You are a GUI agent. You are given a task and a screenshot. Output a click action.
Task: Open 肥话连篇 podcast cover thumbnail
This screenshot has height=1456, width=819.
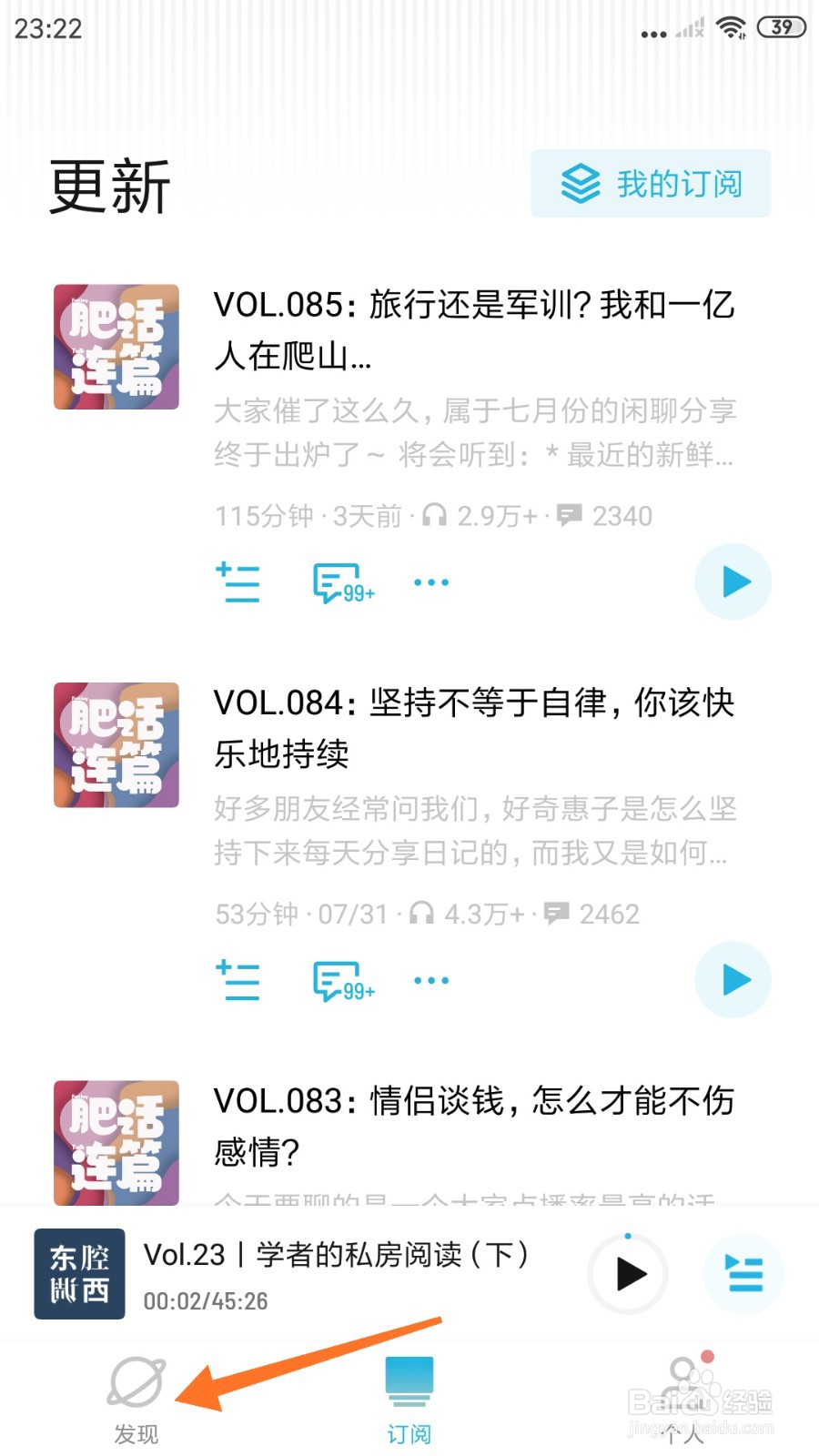116,344
